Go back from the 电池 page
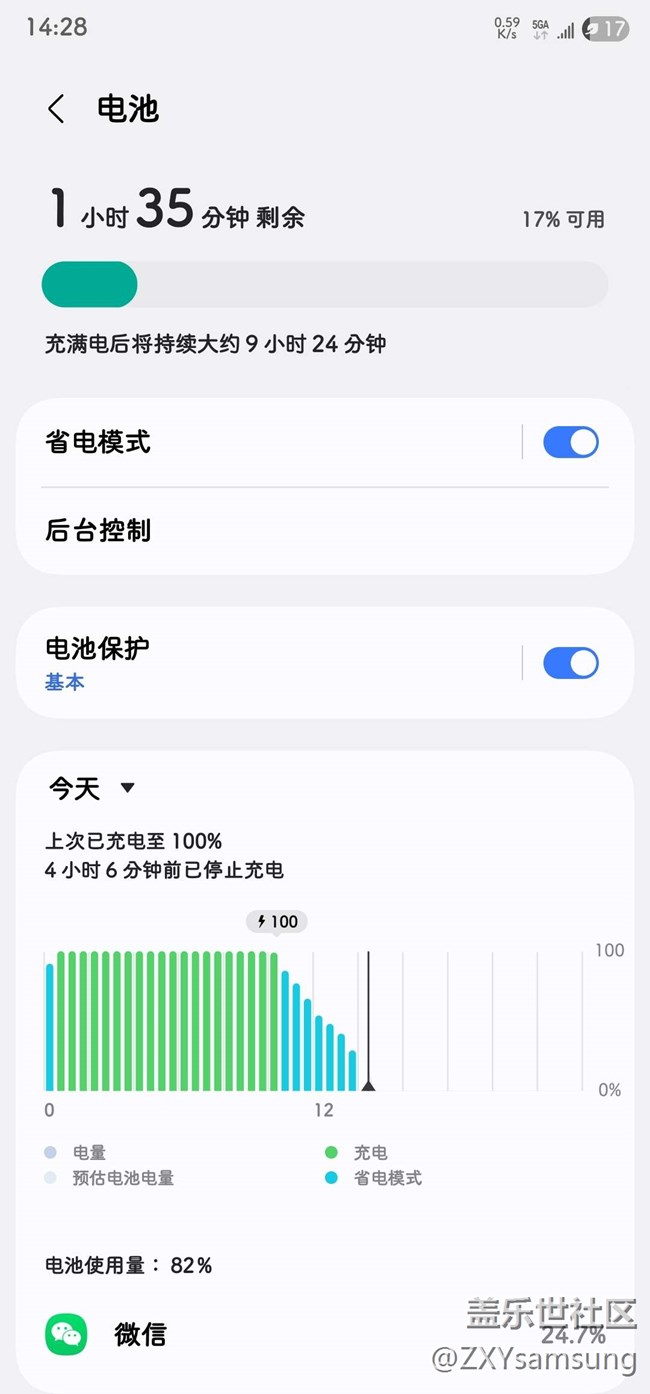The image size is (650, 1394). 56,109
